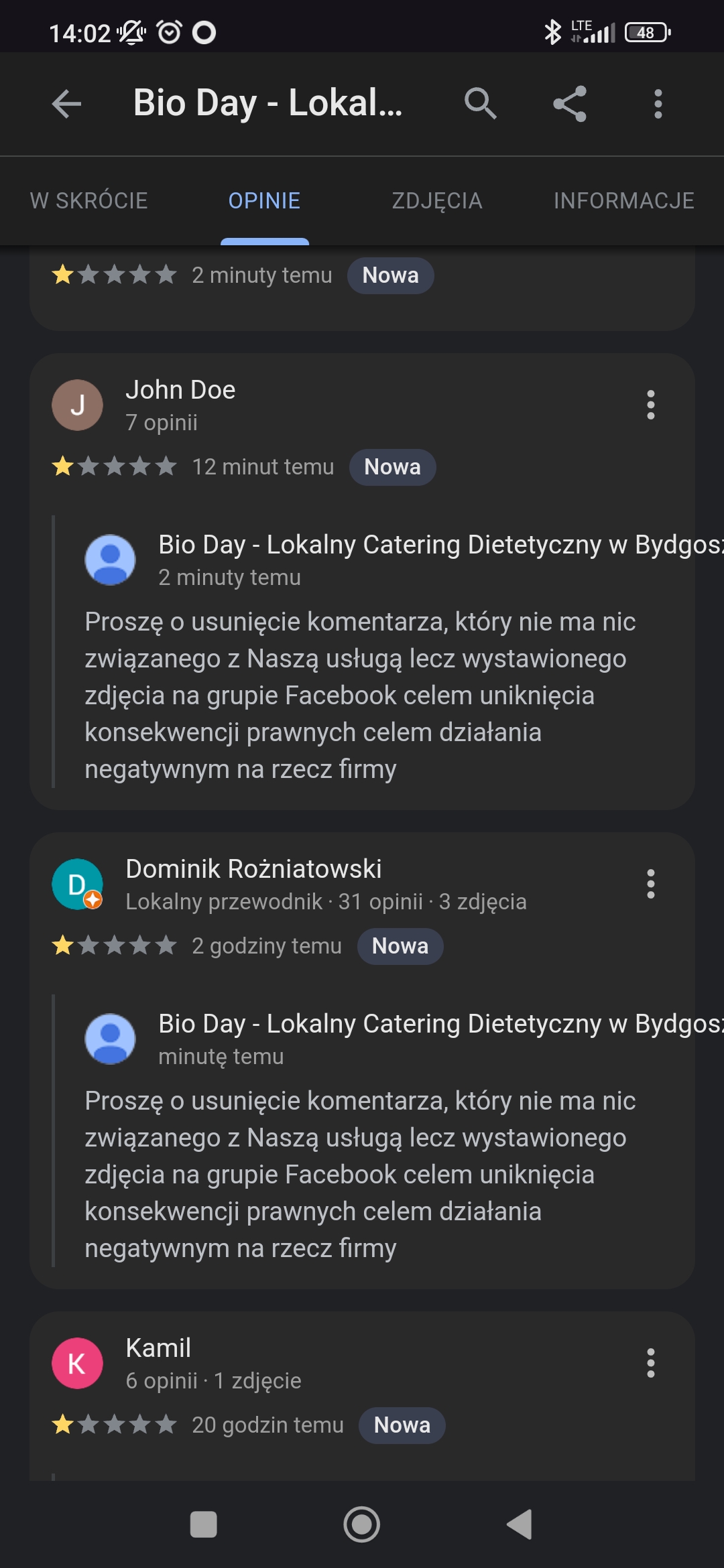The width and height of the screenshot is (724, 1568).
Task: Search within Bio Day place page
Action: click(480, 104)
